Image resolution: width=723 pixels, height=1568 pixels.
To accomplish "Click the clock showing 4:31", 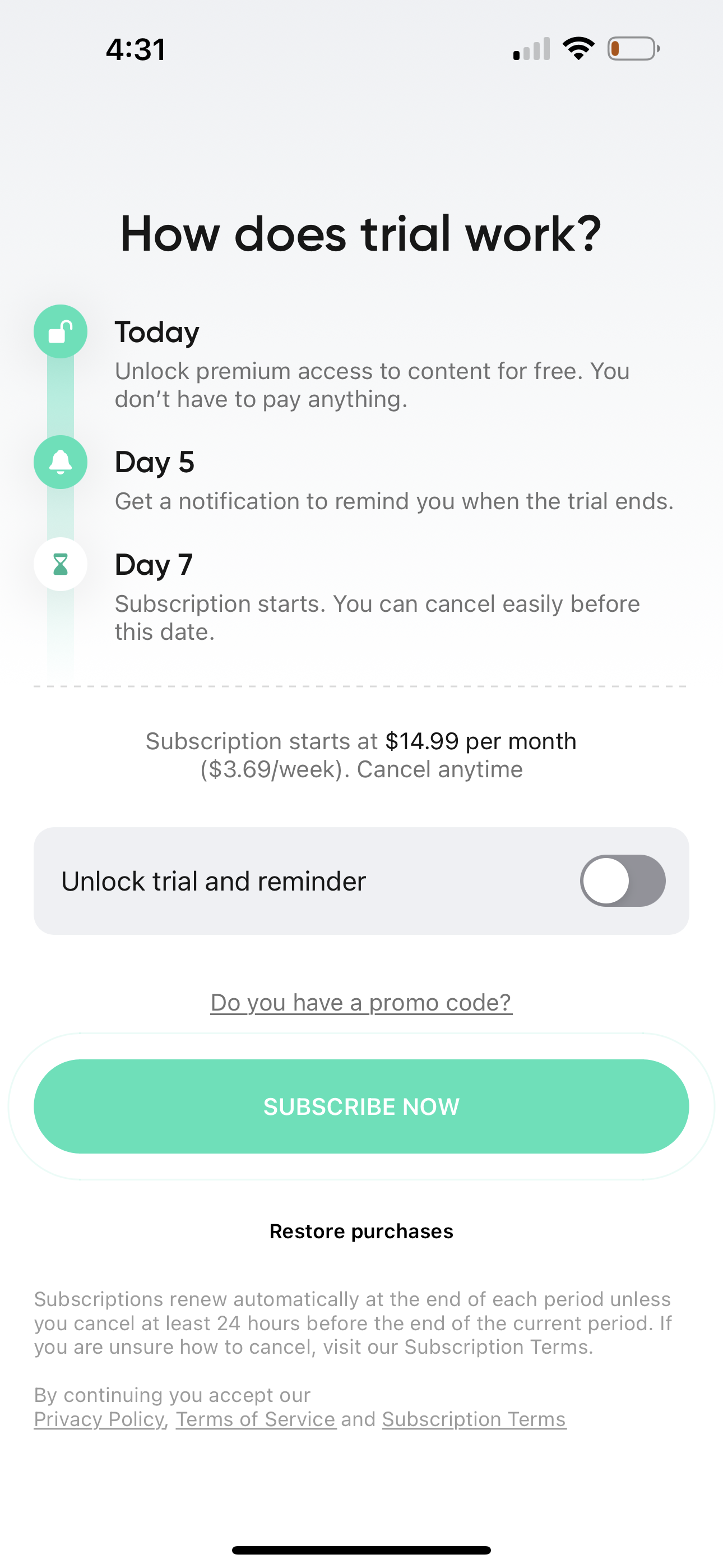I will 135,49.
